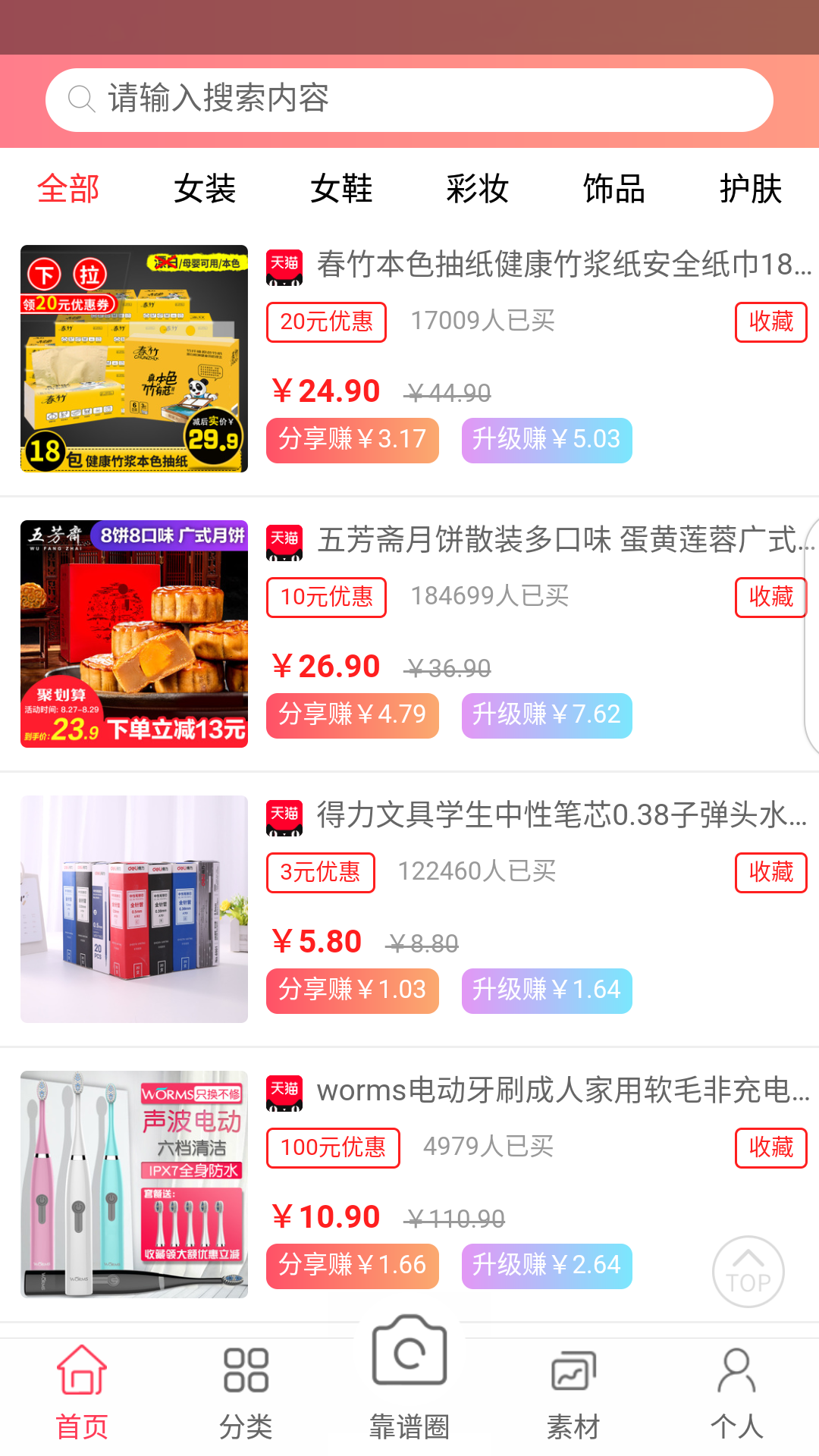Tap 分享赚￥3.17 on the tissue product
The height and width of the screenshot is (1456, 819).
click(x=353, y=440)
